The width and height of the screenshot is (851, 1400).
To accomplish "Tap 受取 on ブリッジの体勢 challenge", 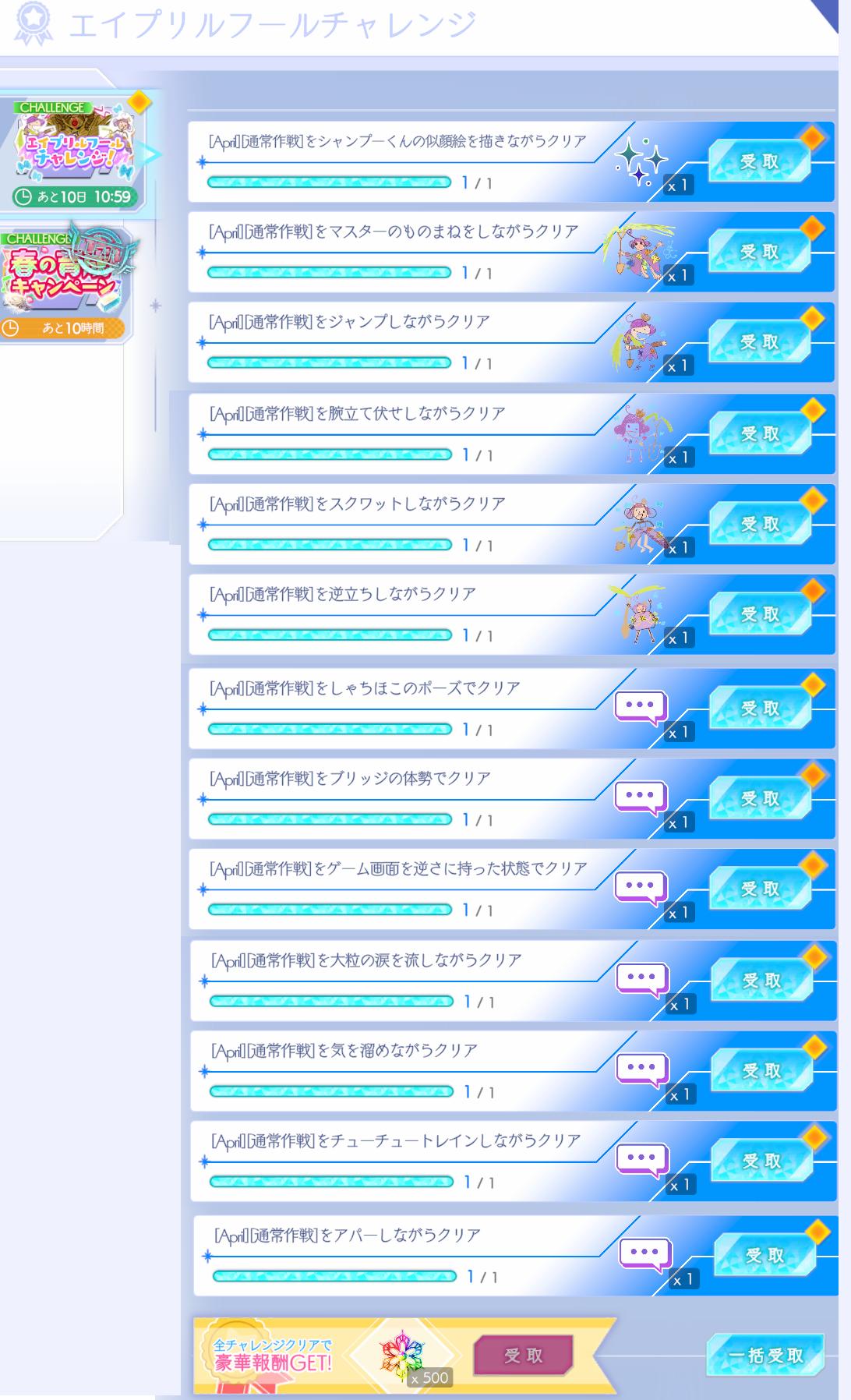I will pyautogui.click(x=761, y=799).
